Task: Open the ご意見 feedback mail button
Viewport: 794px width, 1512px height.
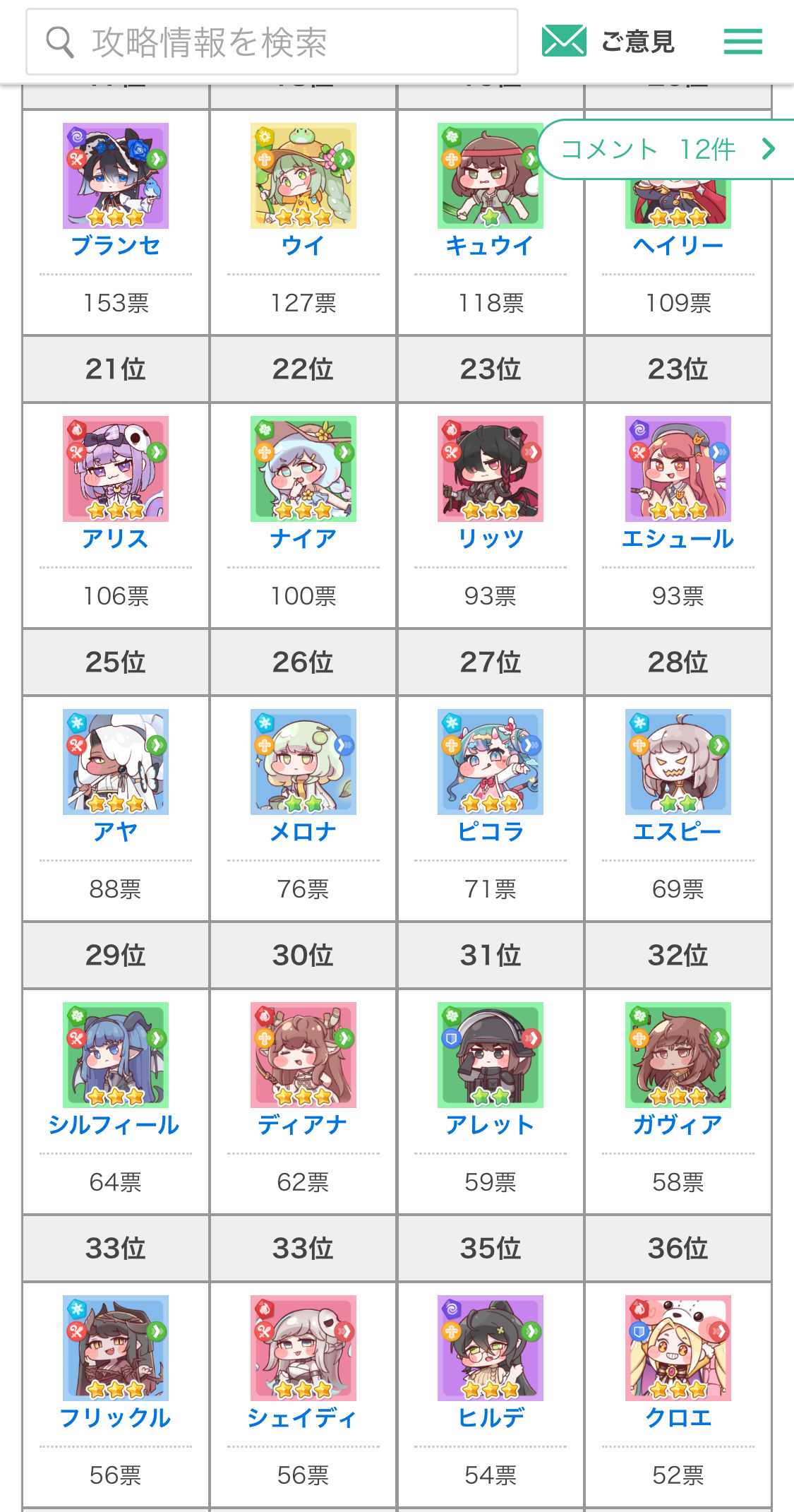Action: [x=608, y=41]
